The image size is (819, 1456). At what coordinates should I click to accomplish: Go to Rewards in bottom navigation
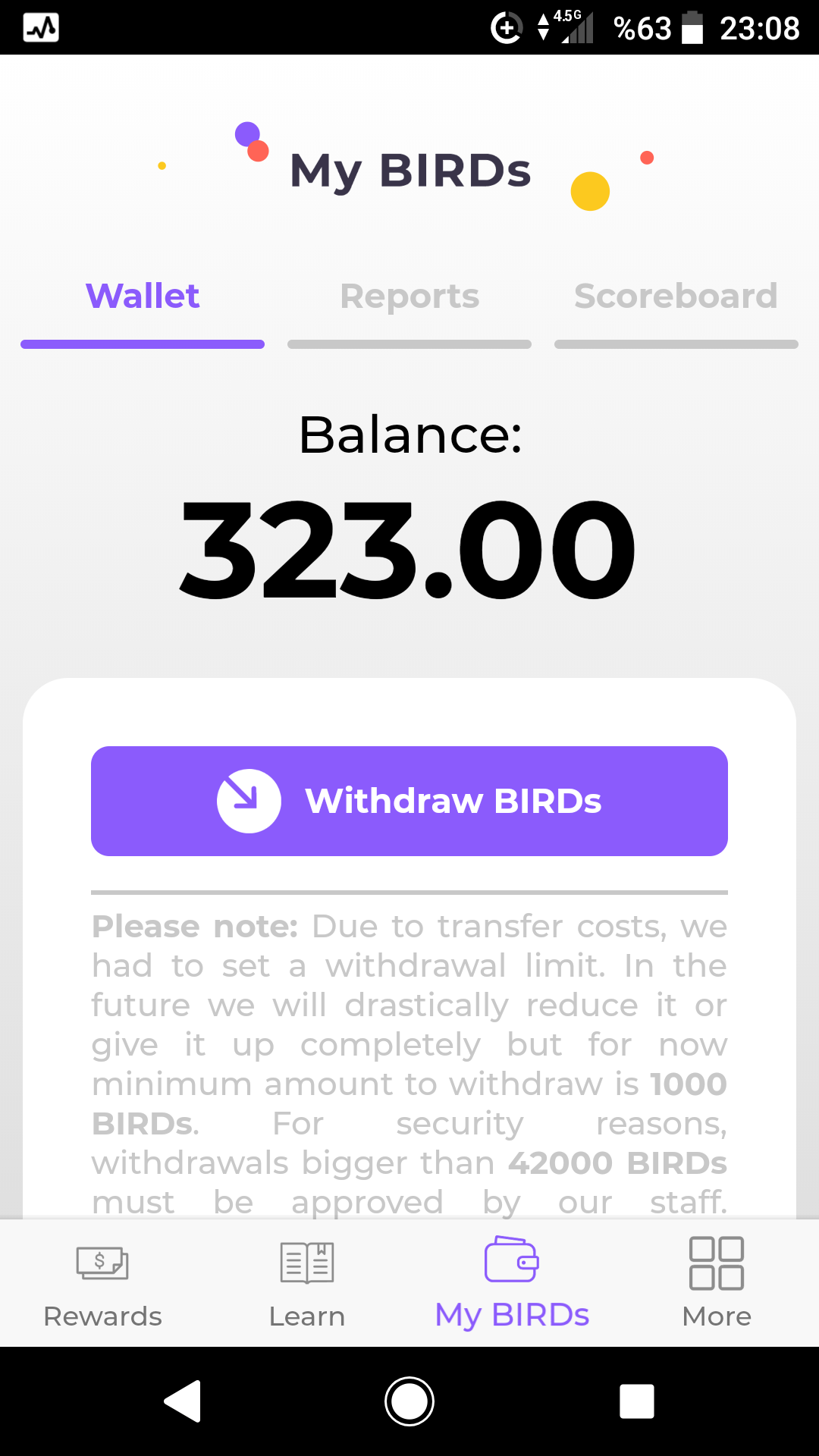[x=102, y=1283]
